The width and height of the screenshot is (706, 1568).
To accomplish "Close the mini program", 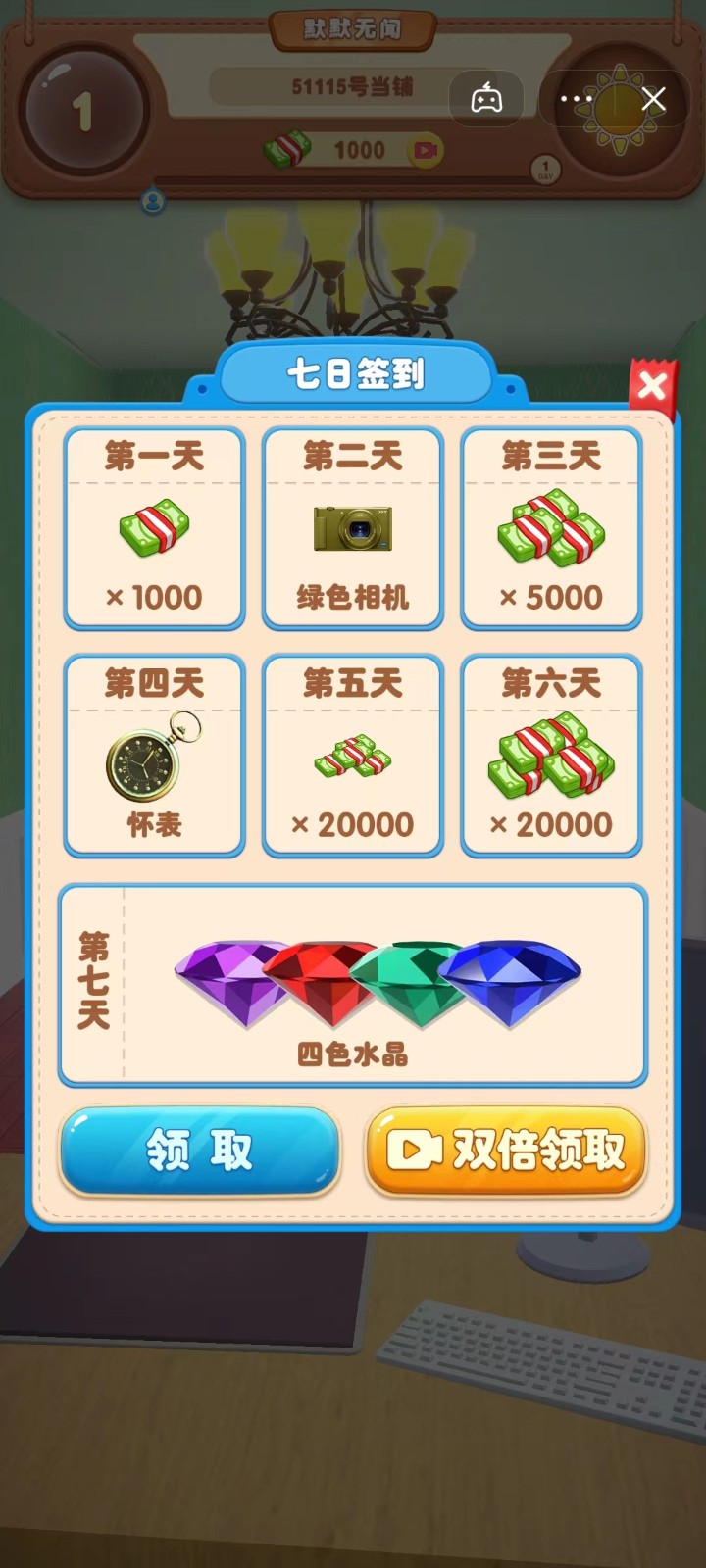I will pyautogui.click(x=653, y=99).
